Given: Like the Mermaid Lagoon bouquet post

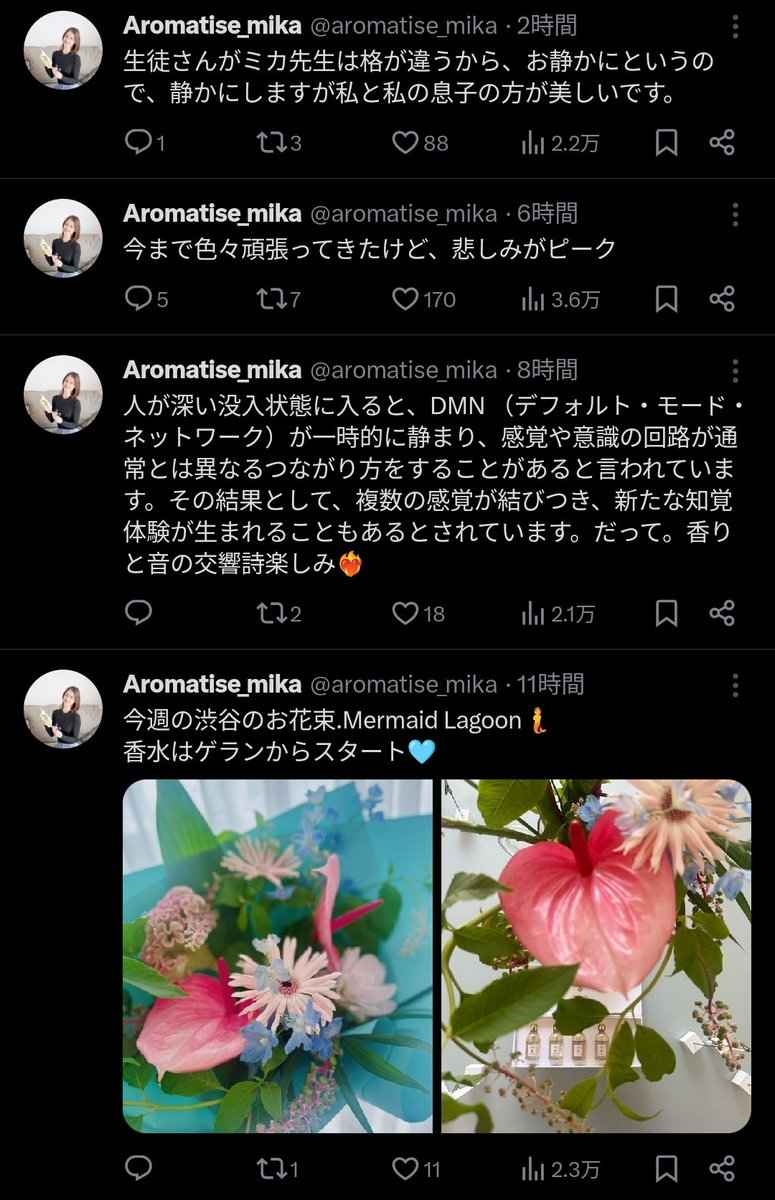Looking at the screenshot, I should click(x=404, y=1168).
